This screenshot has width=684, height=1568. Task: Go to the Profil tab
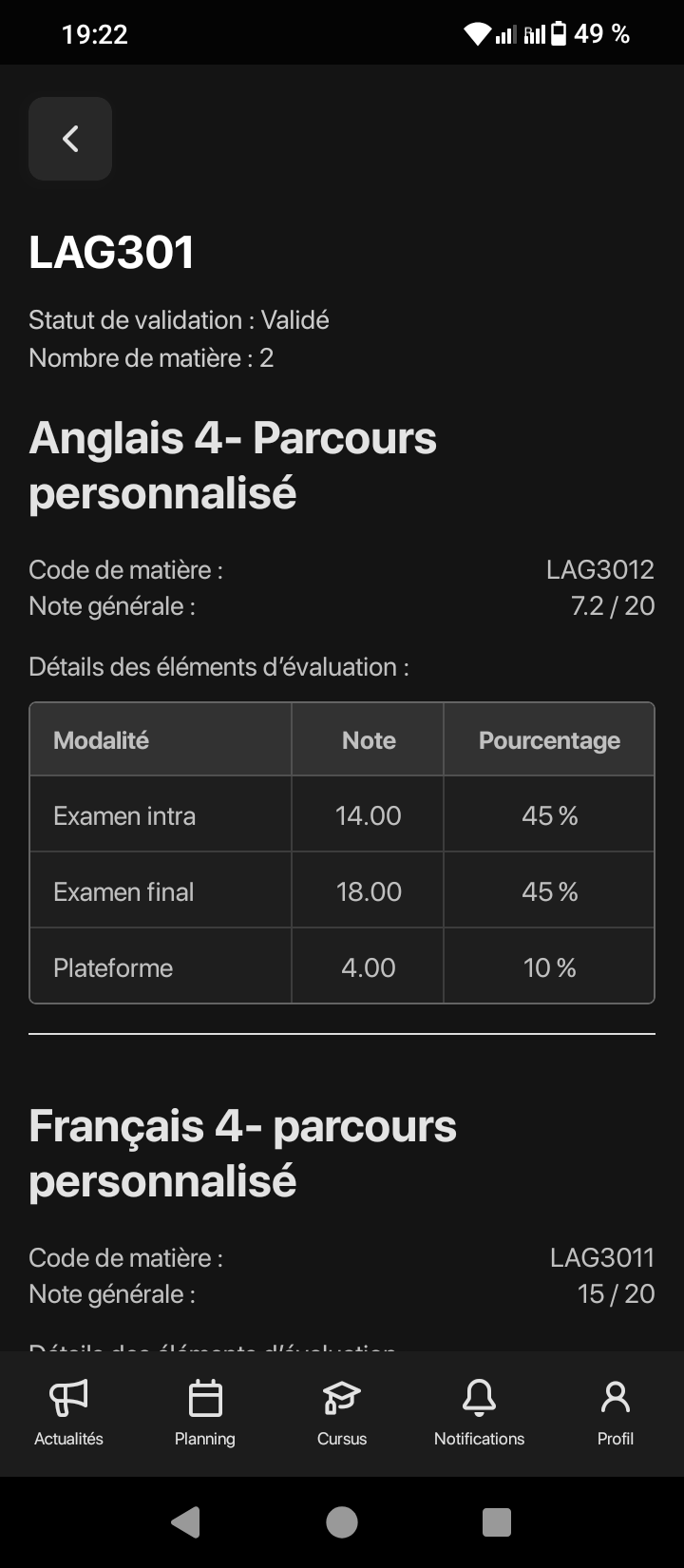(616, 1412)
